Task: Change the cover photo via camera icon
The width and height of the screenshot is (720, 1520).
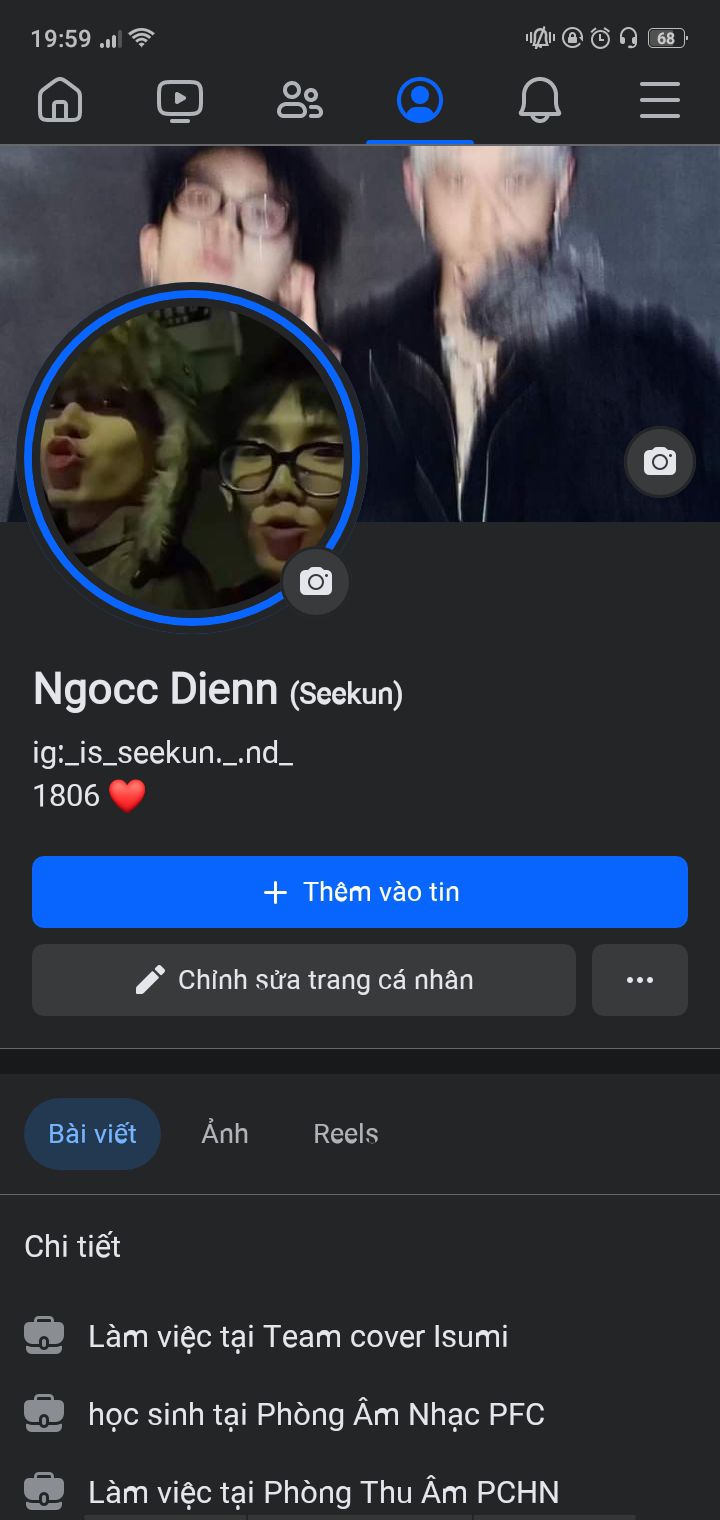Action: click(659, 462)
